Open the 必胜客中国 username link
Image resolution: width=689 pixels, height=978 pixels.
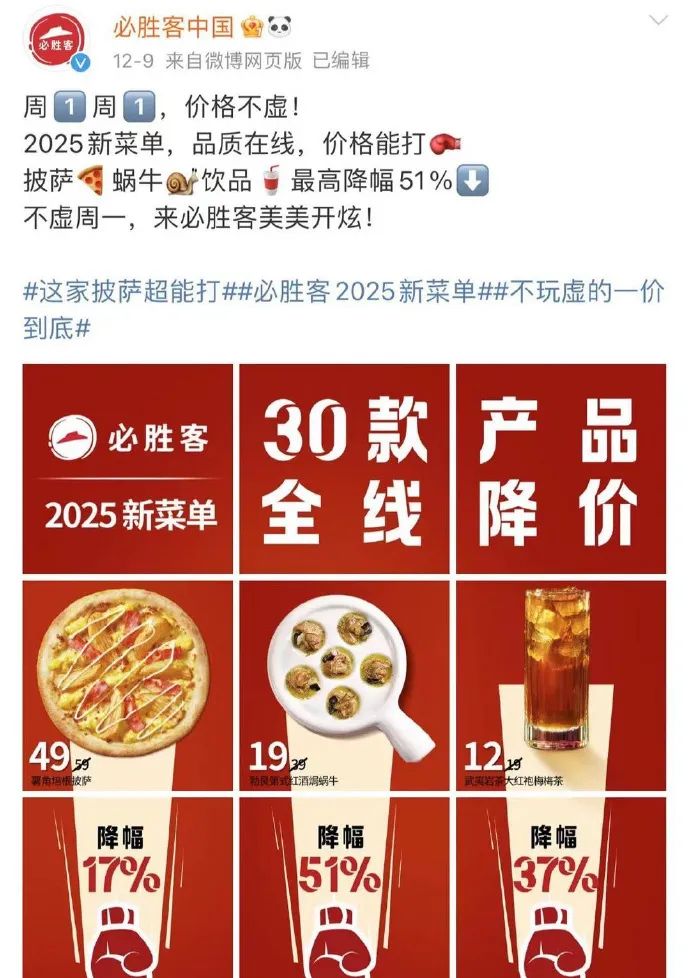tap(172, 24)
